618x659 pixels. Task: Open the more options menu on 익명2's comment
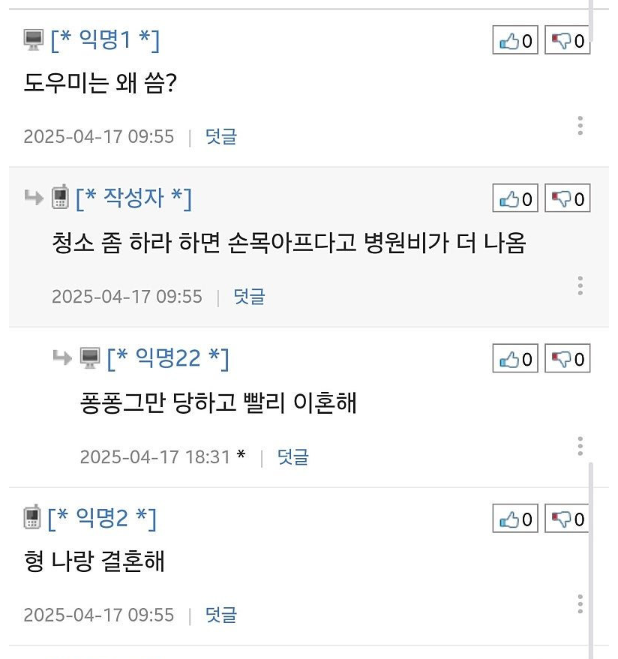[580, 605]
